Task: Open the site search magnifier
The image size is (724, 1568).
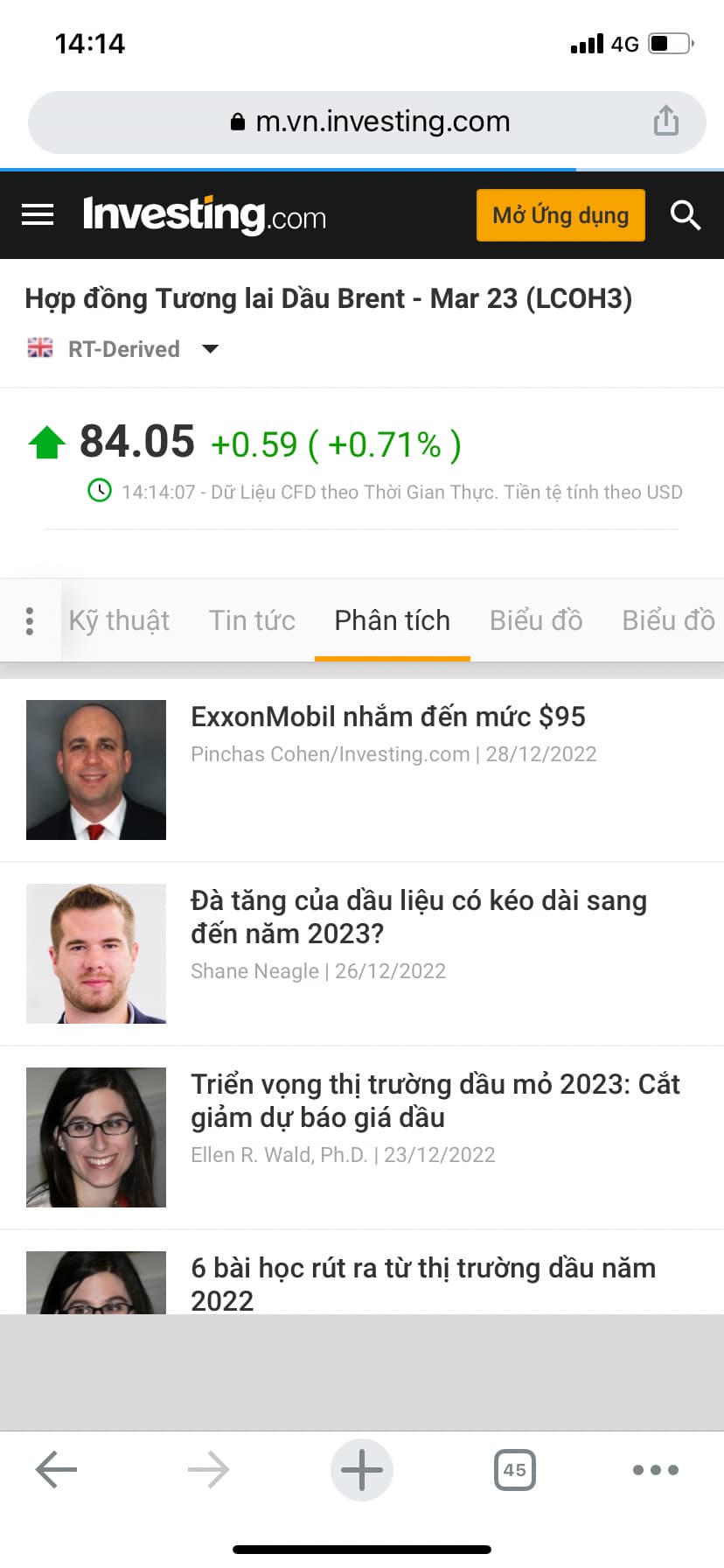Action: click(x=686, y=215)
